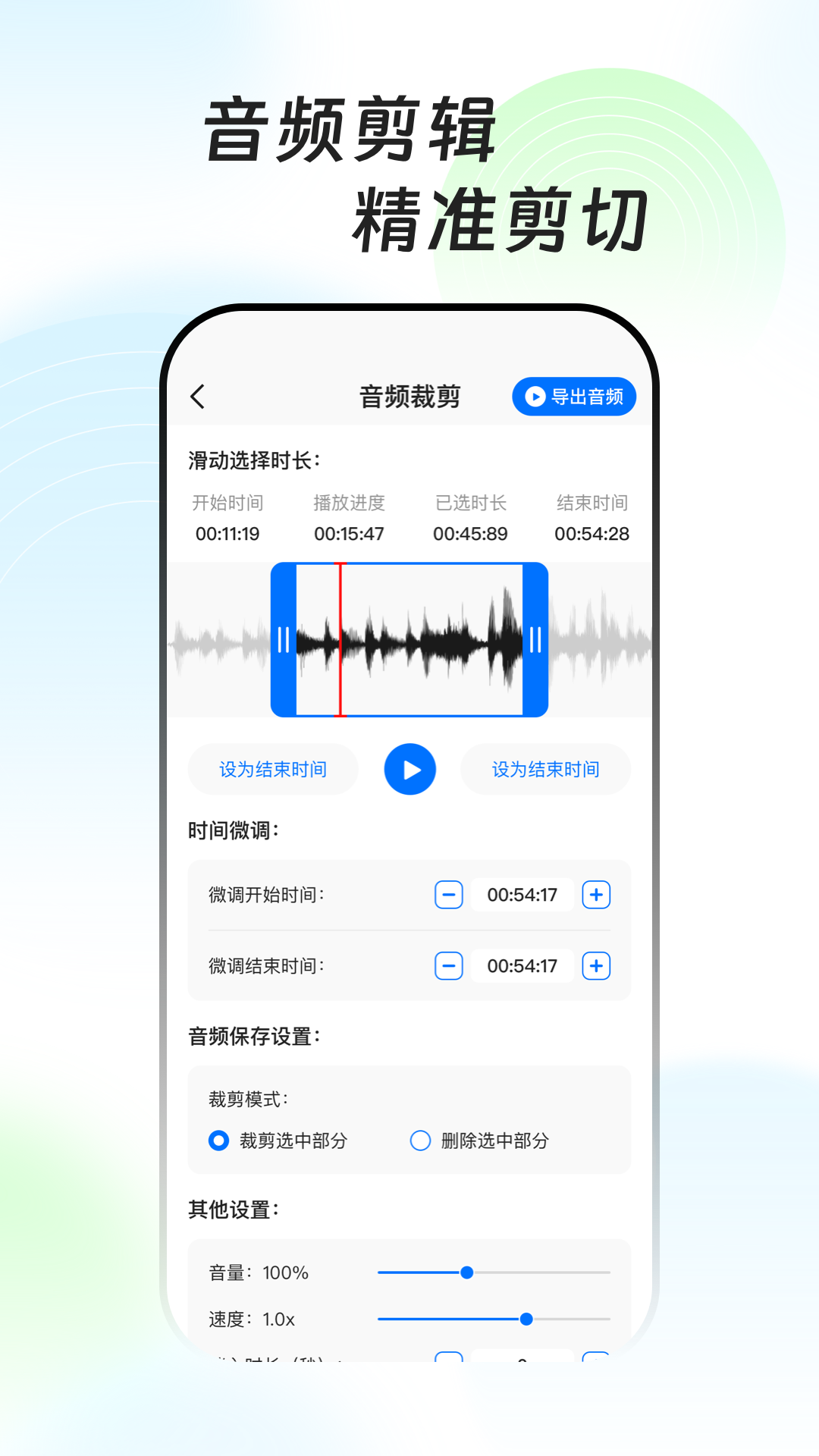Click minus to decrease 微调结束时间

click(449, 966)
